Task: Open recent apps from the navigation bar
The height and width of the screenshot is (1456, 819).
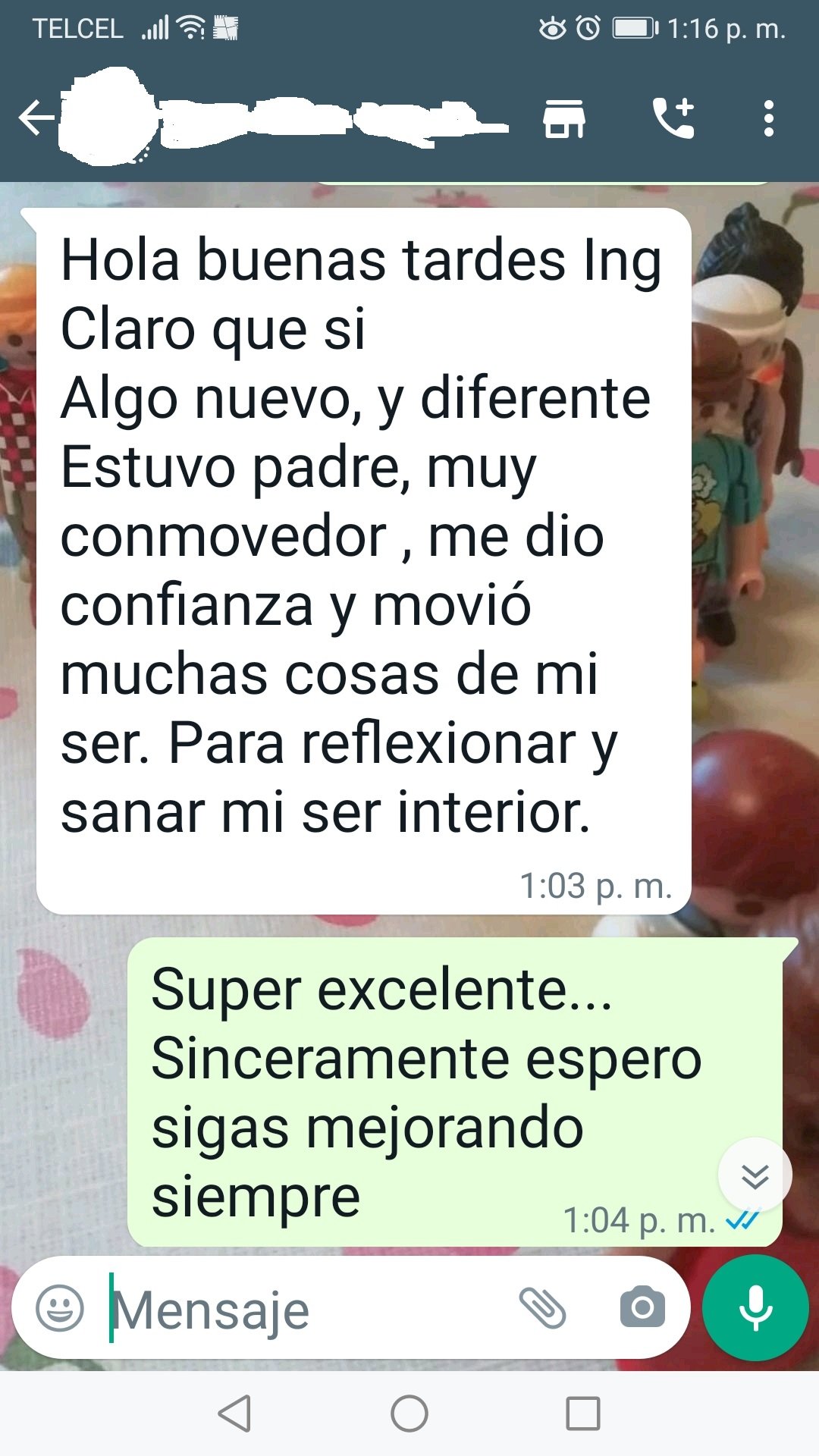Action: tap(582, 1414)
